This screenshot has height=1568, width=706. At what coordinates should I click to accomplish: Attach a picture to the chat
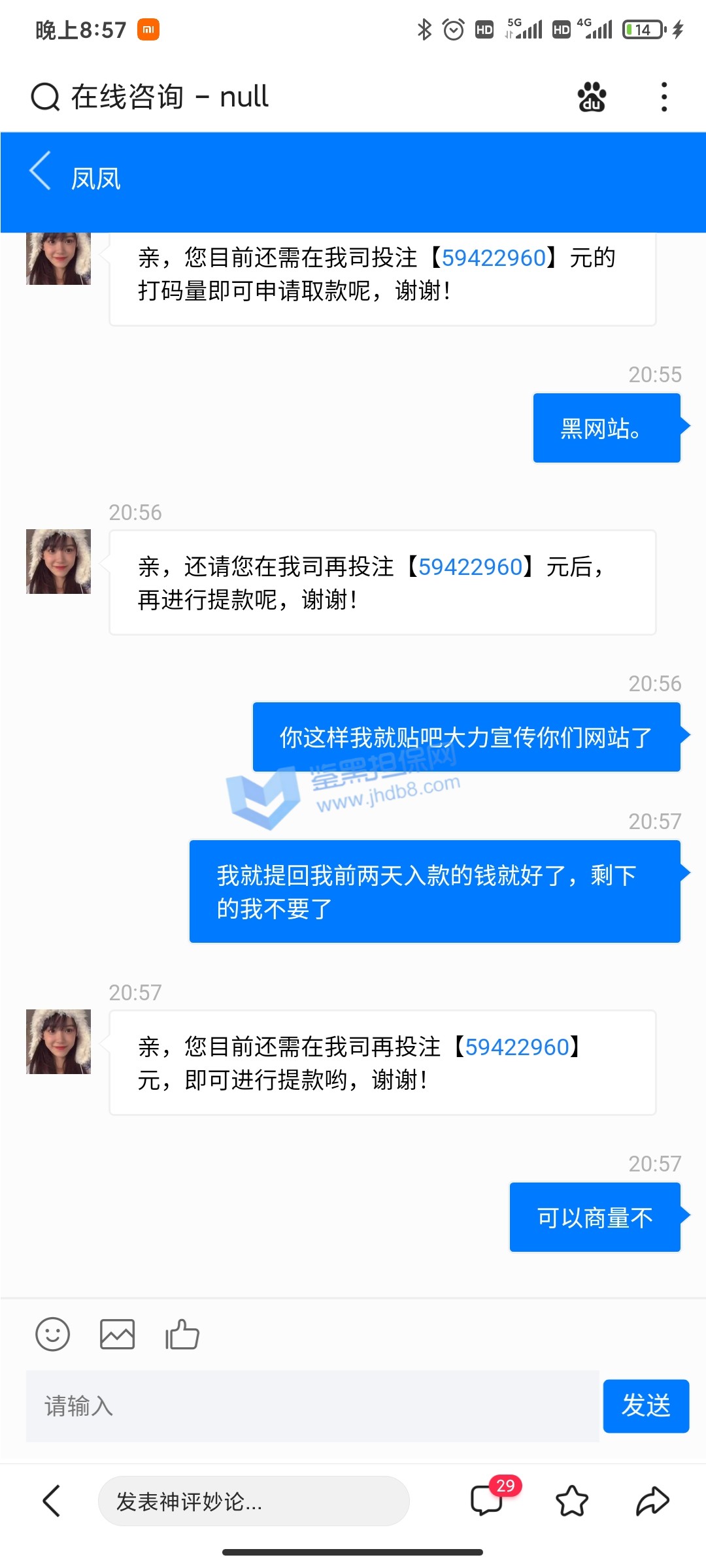(x=117, y=1334)
